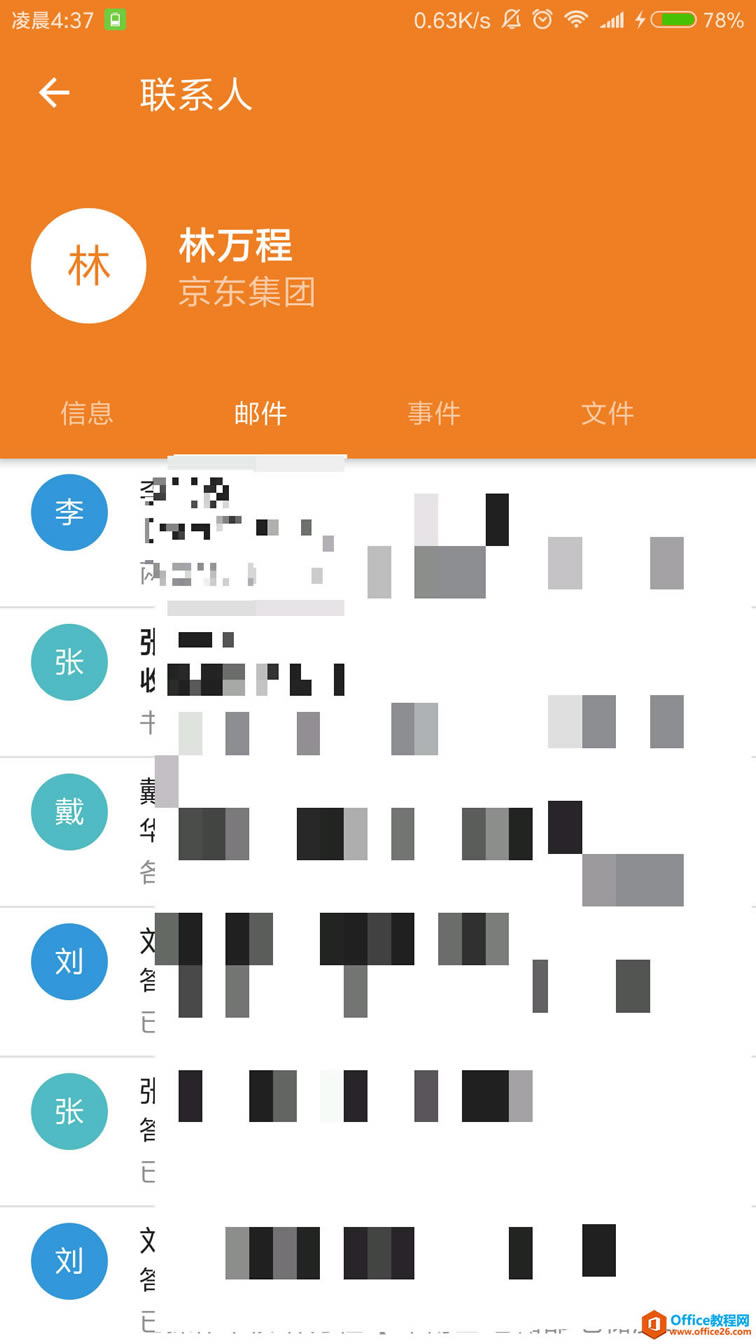This screenshot has height=1344, width=756.
Task: Select the 邮件 tab
Action: (x=260, y=413)
